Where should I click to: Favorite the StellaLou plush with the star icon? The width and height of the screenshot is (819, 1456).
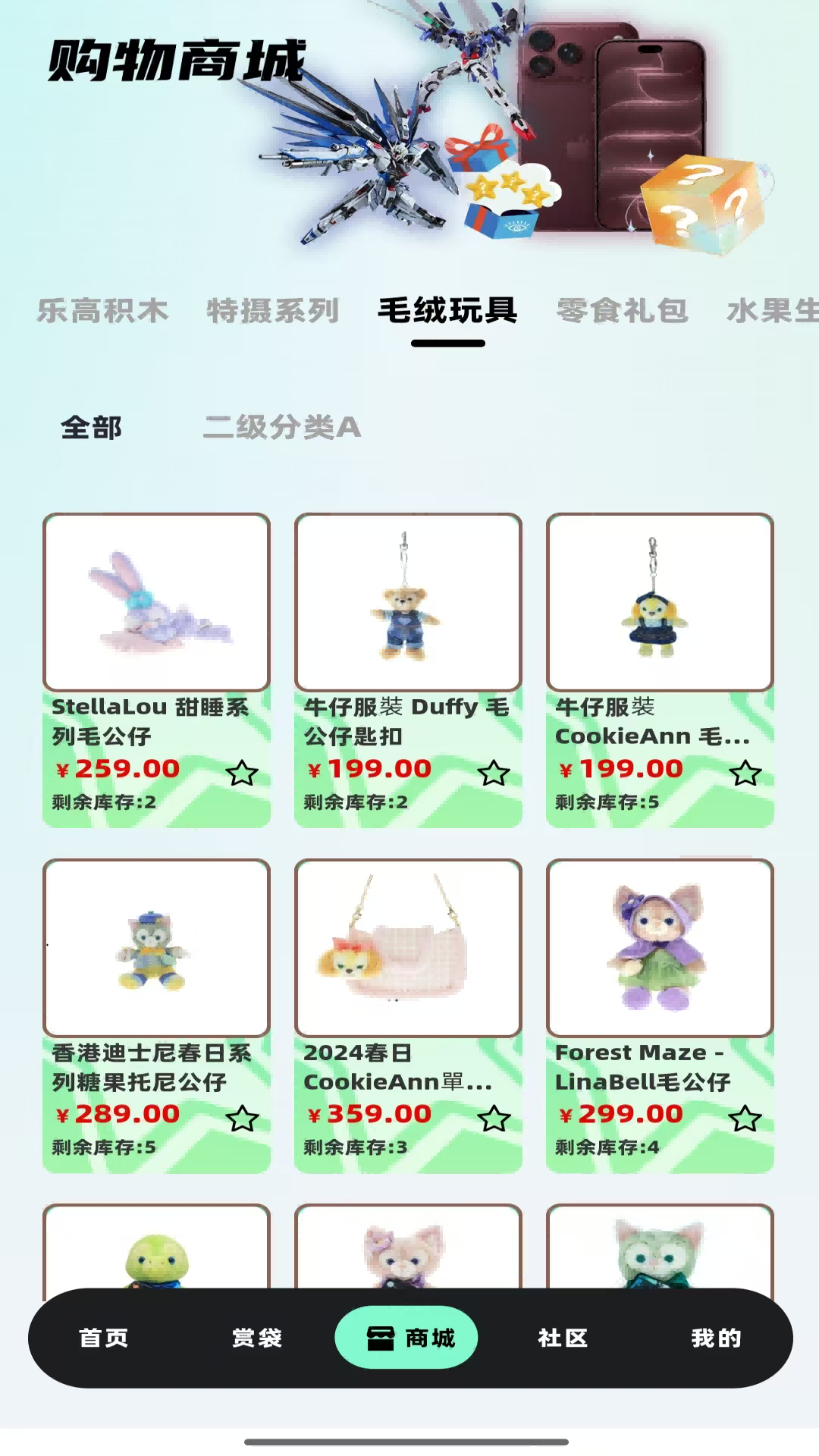(x=242, y=773)
